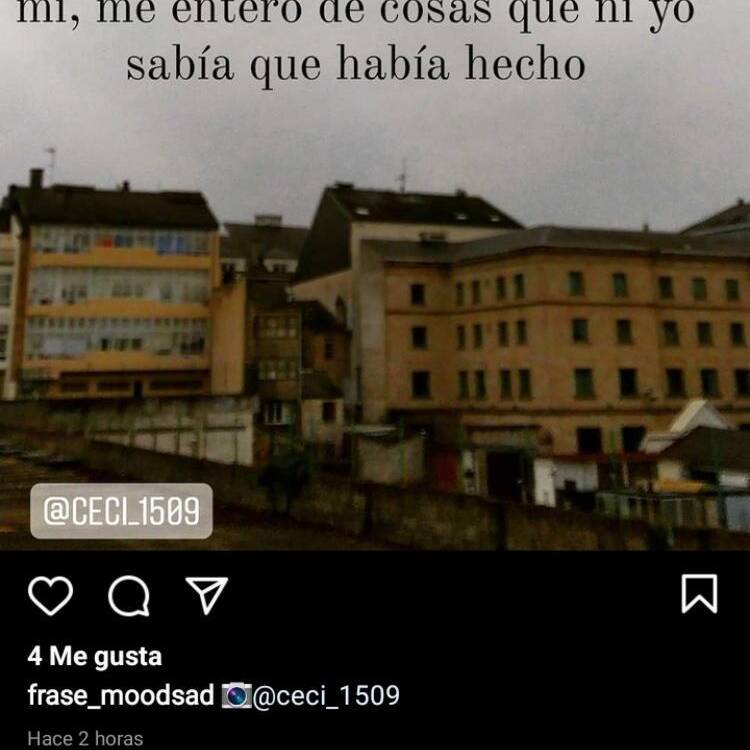Open comments on this post
750x750 pixels.
(x=129, y=596)
